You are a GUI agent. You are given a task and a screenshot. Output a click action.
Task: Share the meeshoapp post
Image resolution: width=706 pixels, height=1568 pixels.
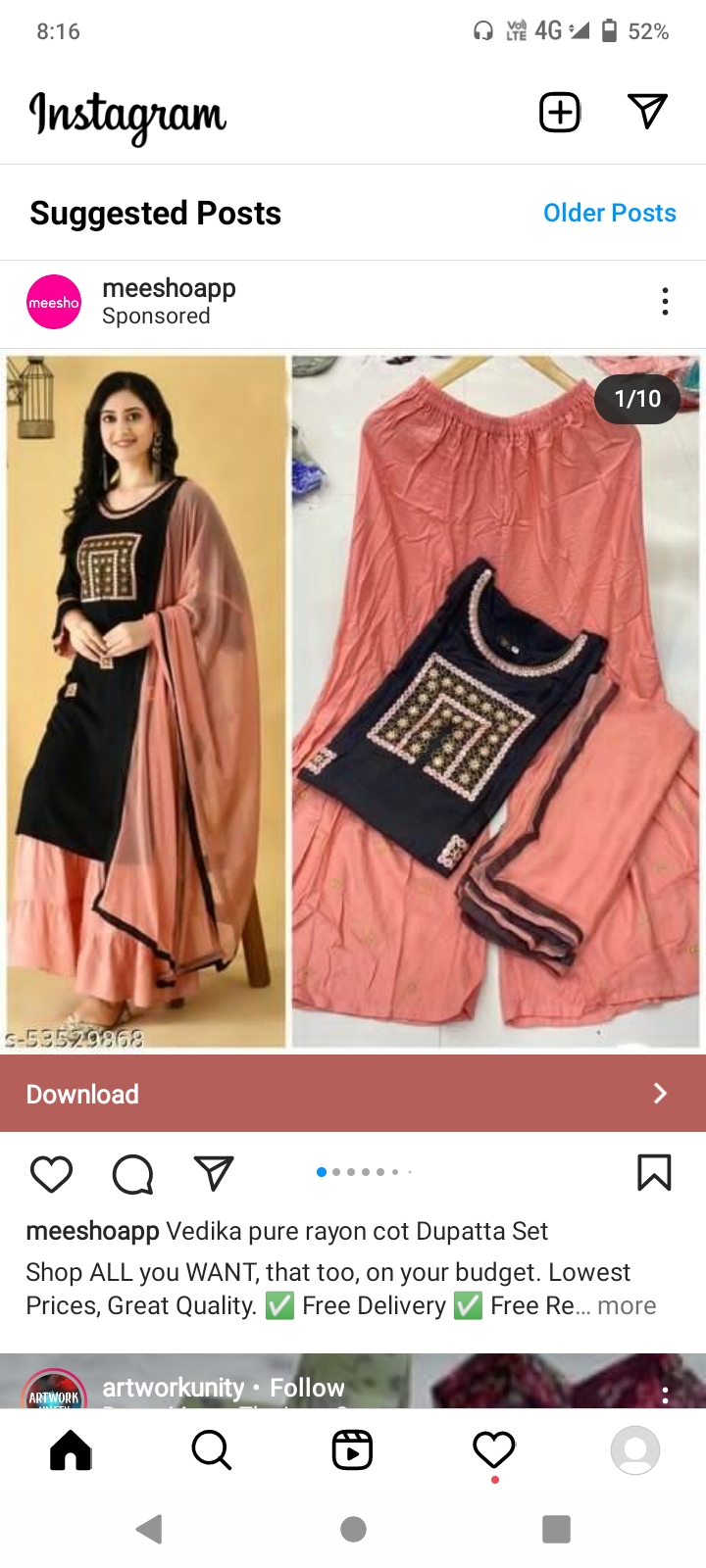pos(214,1173)
